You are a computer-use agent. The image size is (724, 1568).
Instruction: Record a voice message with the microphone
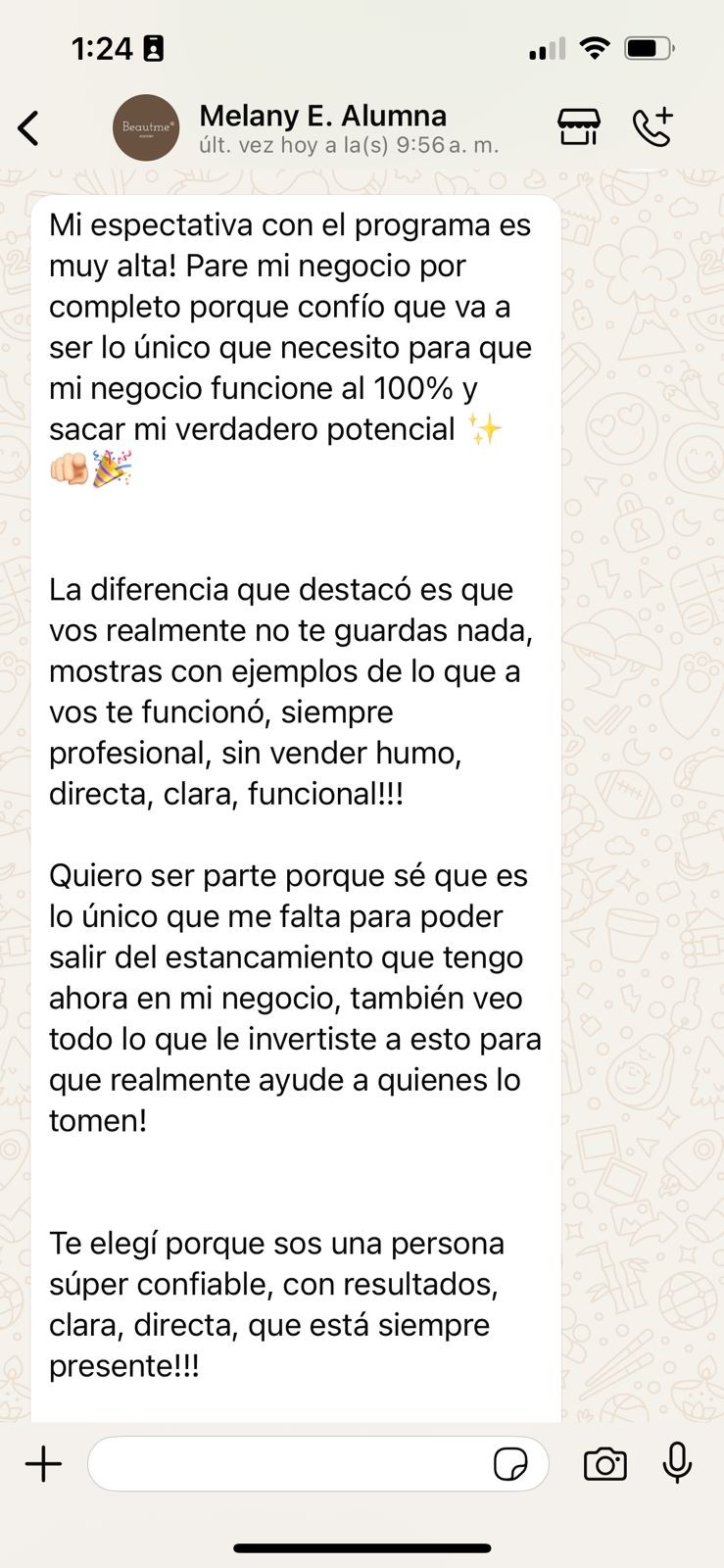pyautogui.click(x=677, y=1463)
